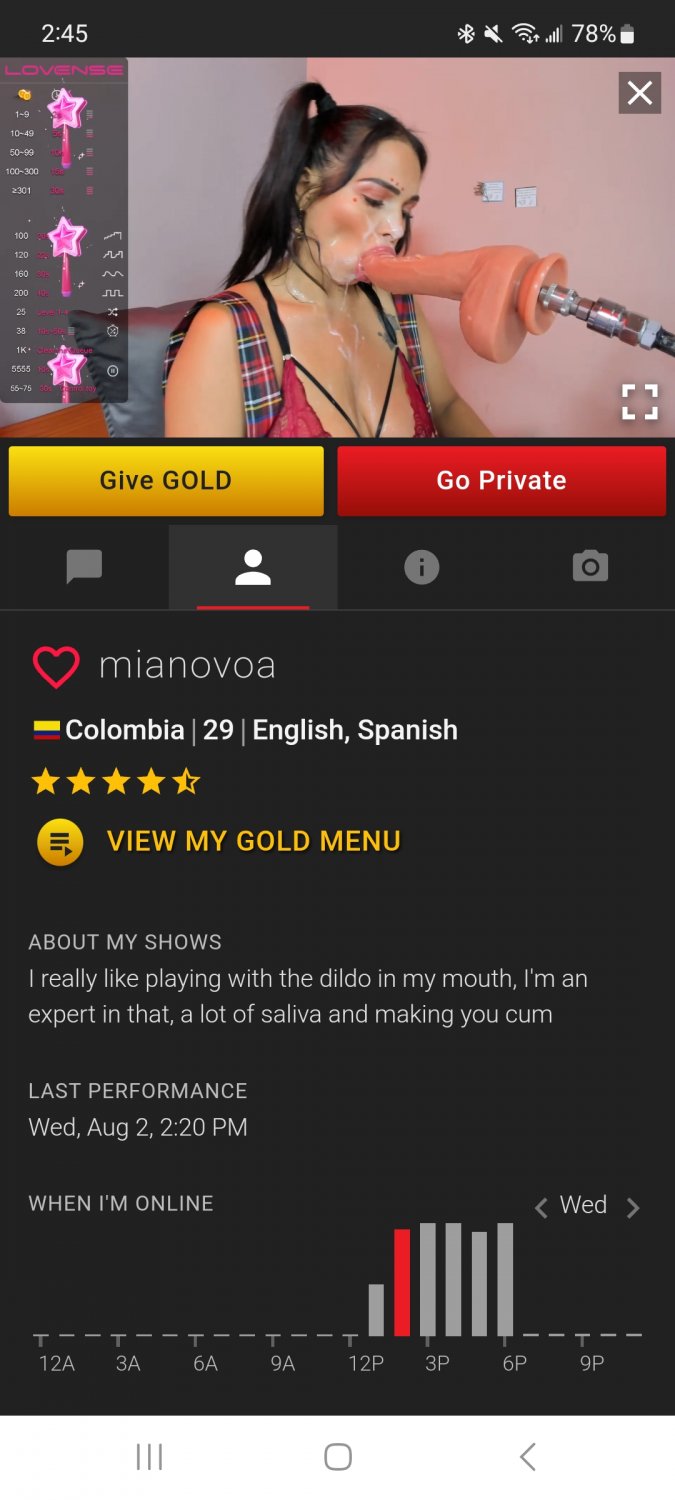Select the profile tab
675x1500 pixels.
coord(253,568)
